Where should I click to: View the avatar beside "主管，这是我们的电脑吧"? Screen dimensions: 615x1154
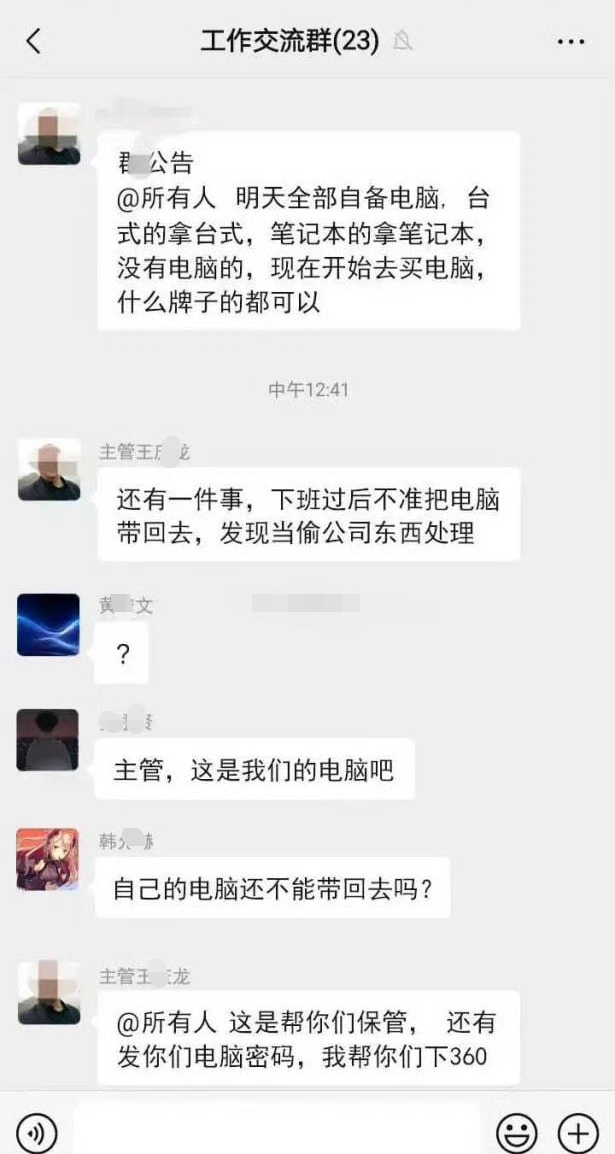click(x=48, y=740)
